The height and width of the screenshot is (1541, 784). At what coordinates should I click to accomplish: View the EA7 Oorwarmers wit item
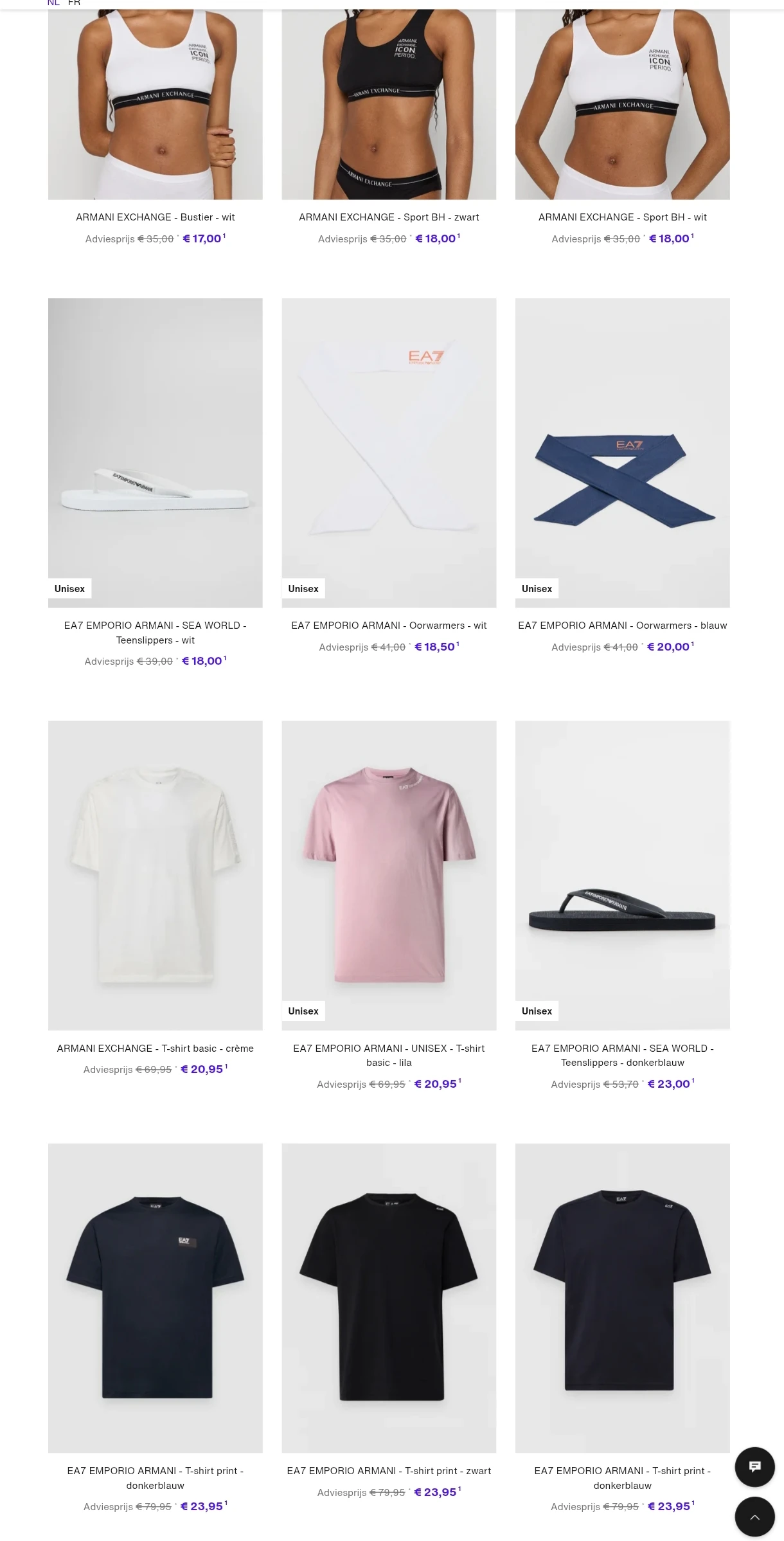389,625
